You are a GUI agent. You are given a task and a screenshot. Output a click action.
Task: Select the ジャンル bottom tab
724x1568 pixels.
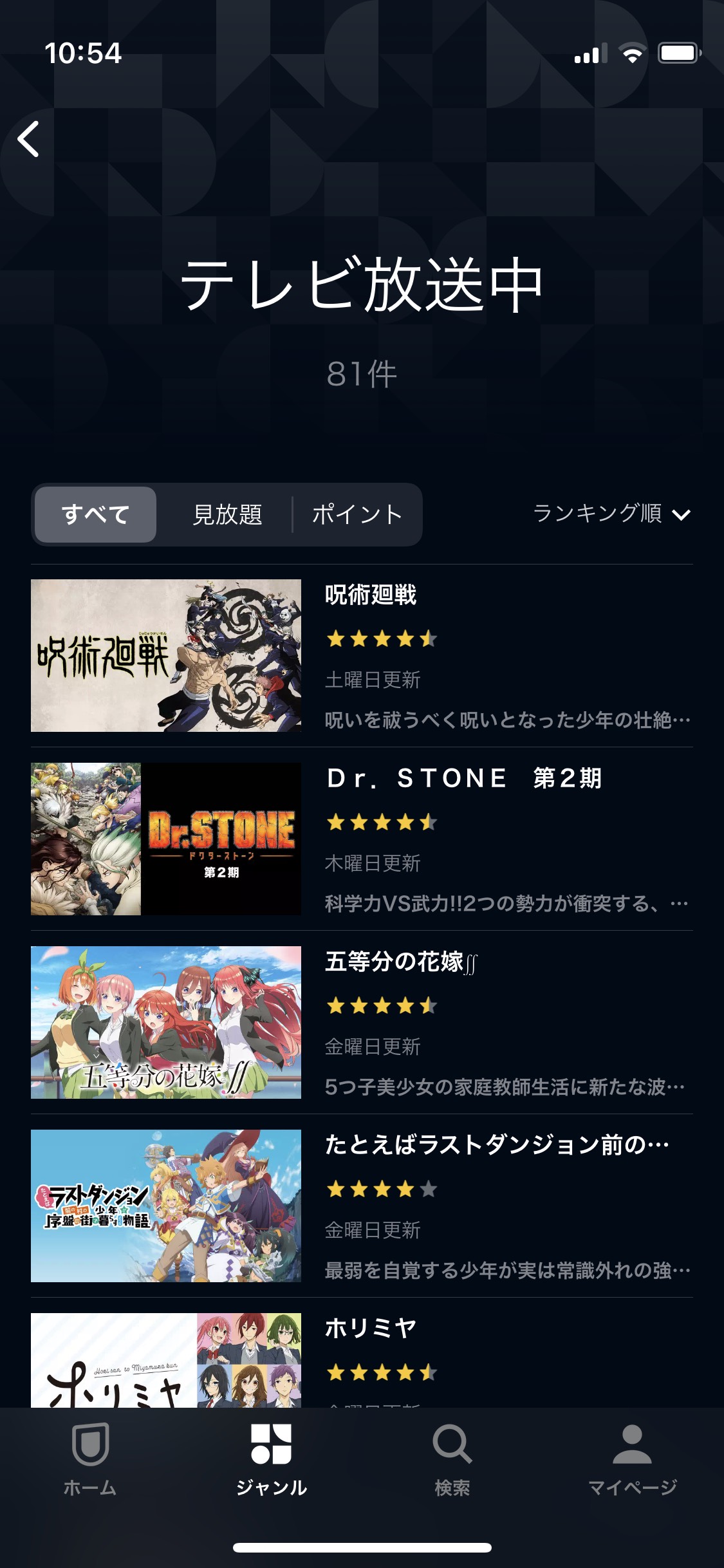[271, 1460]
